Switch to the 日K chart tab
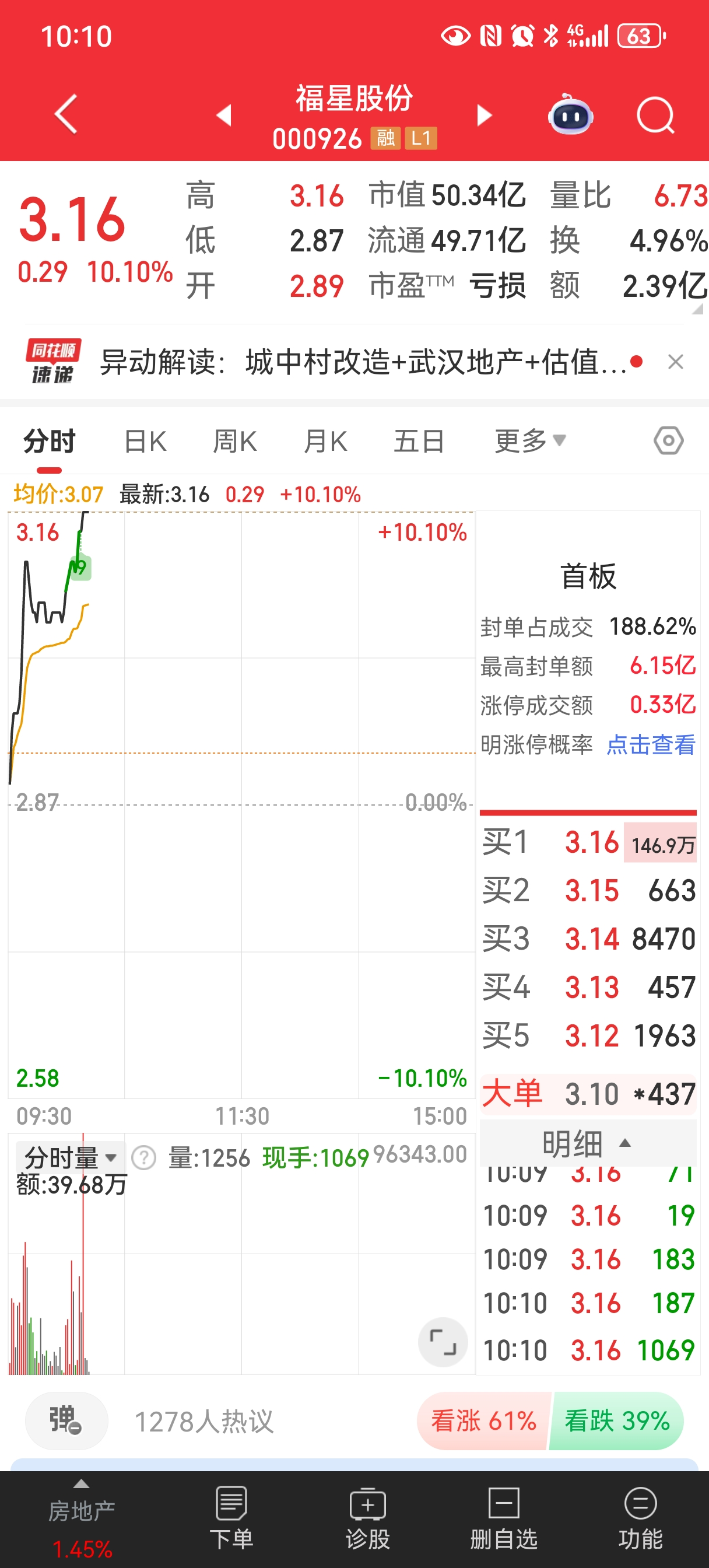 (145, 442)
